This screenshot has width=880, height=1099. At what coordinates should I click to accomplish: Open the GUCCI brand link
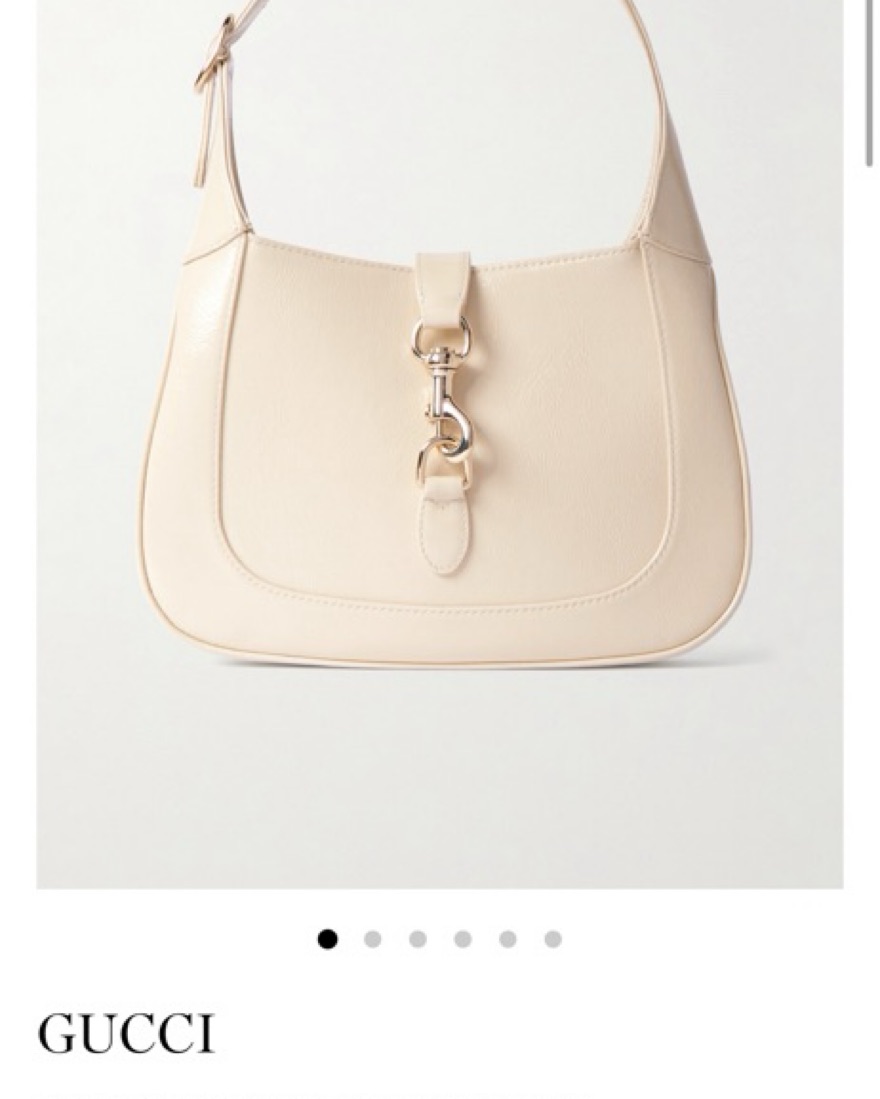(x=127, y=1034)
